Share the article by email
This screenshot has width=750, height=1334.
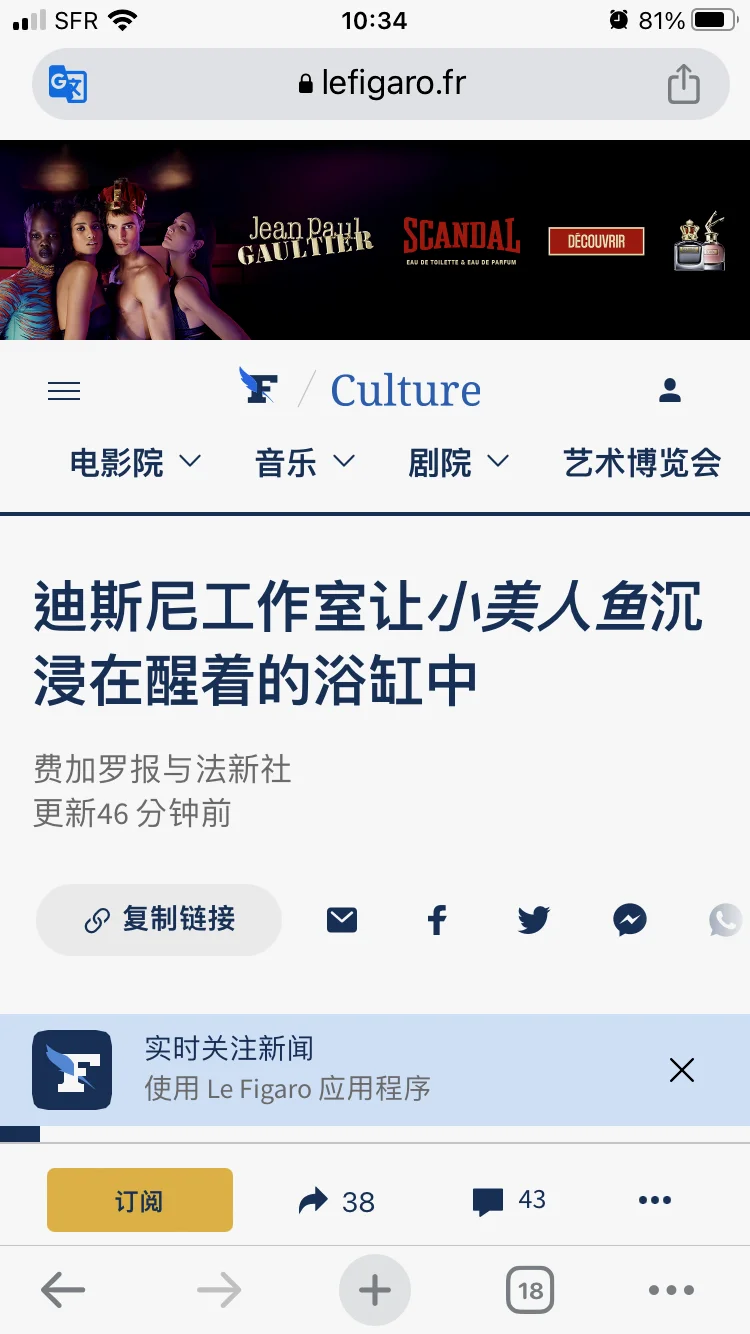click(x=342, y=920)
